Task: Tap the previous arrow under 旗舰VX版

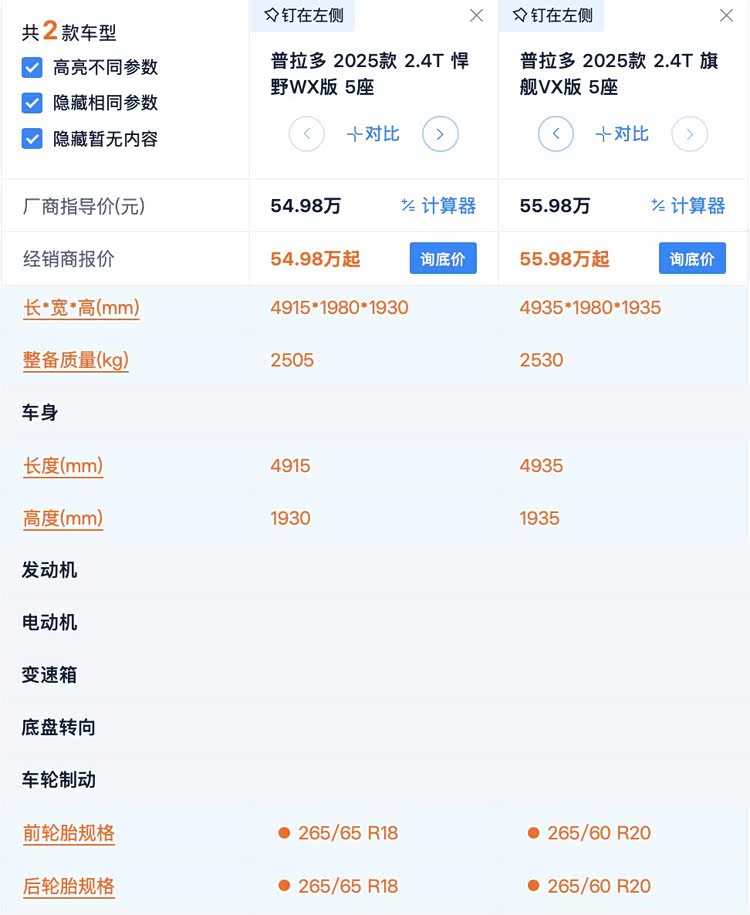Action: [x=556, y=134]
